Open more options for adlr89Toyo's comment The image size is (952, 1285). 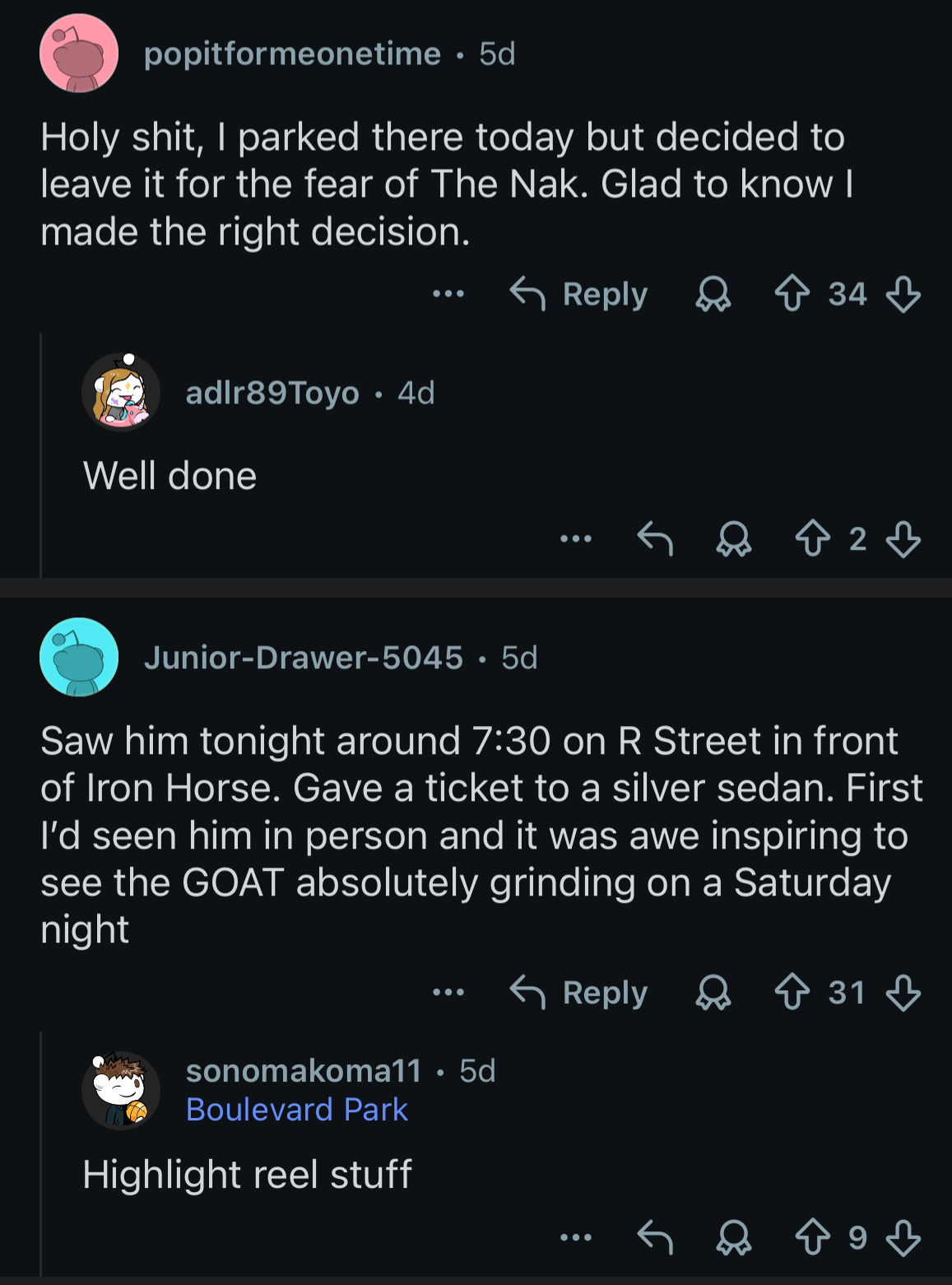[x=575, y=539]
